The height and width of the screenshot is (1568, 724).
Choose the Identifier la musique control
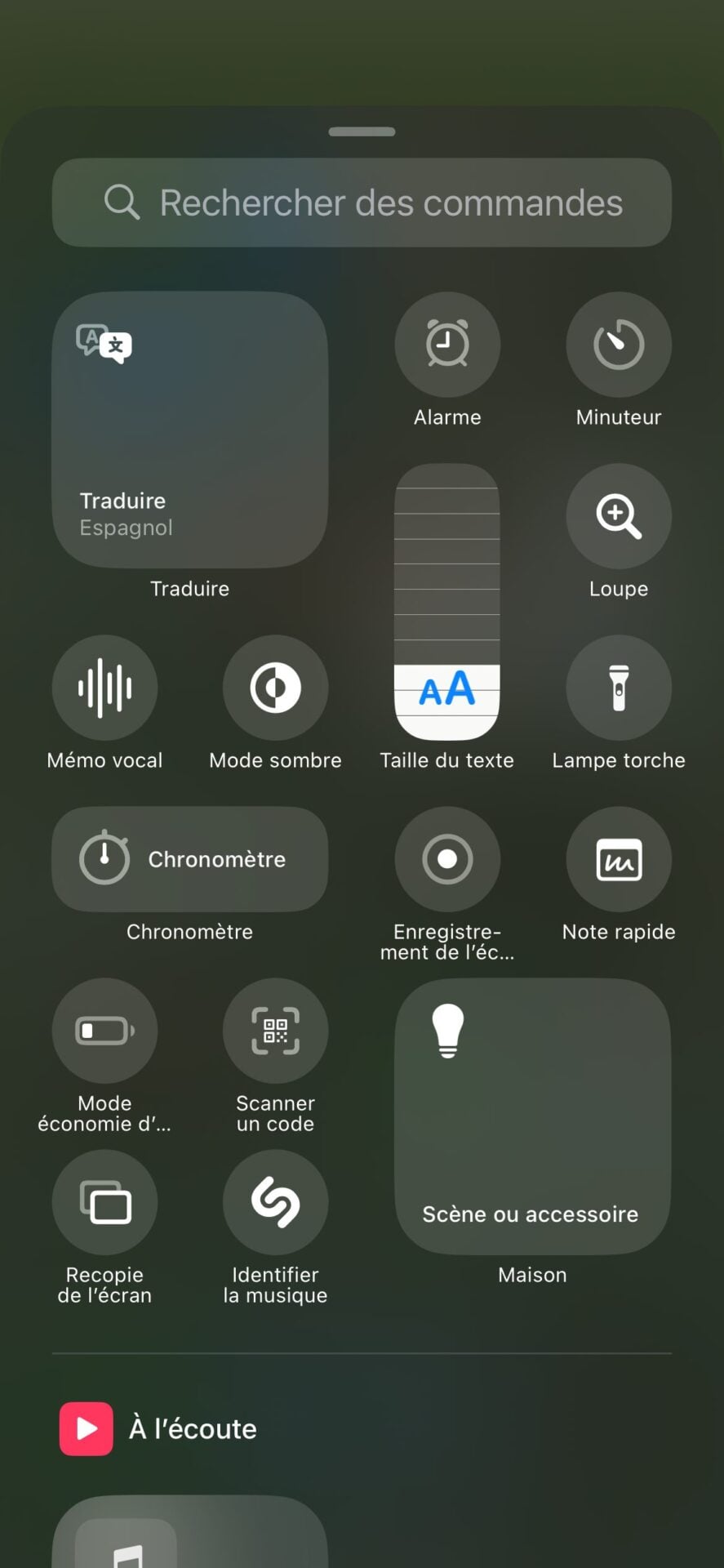pos(276,1202)
